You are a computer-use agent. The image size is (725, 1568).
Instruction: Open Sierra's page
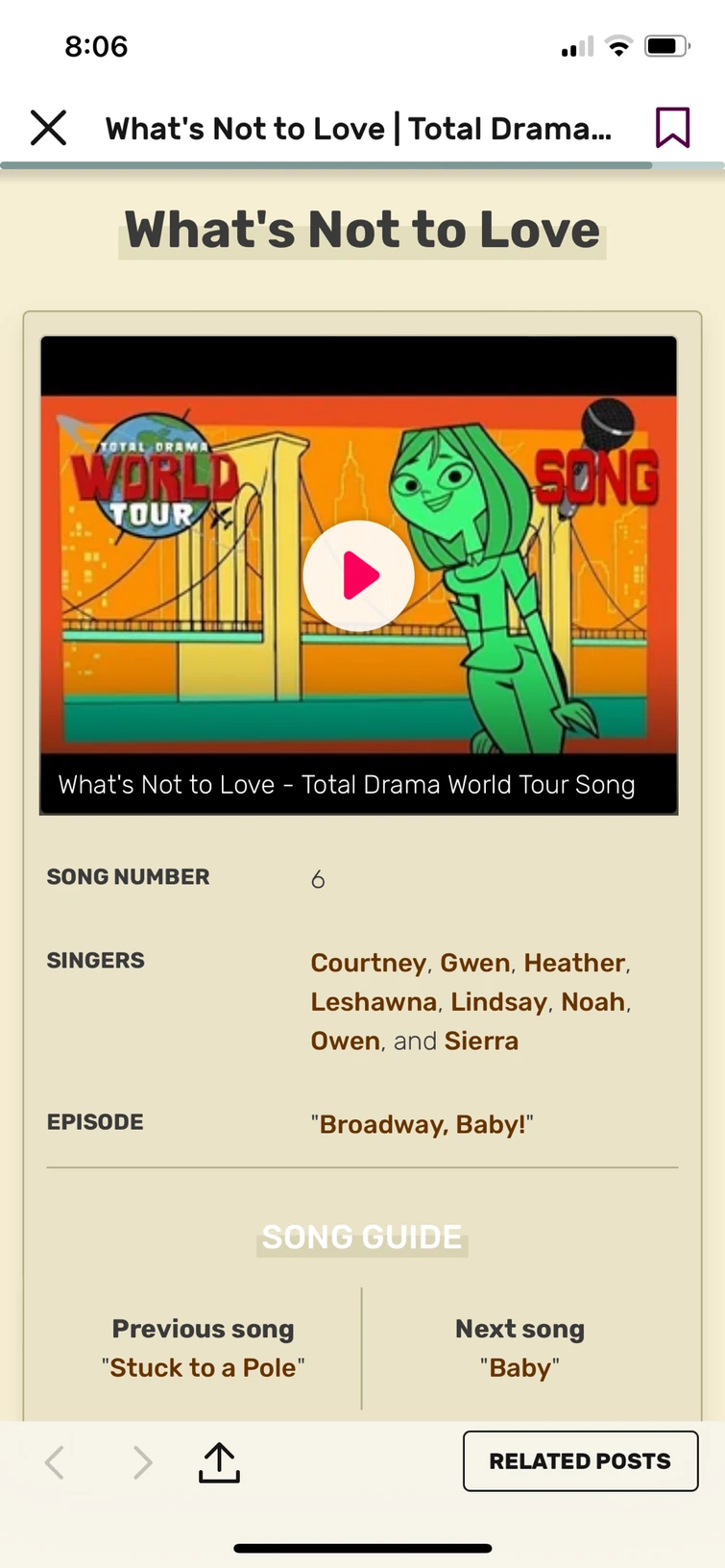point(481,1041)
